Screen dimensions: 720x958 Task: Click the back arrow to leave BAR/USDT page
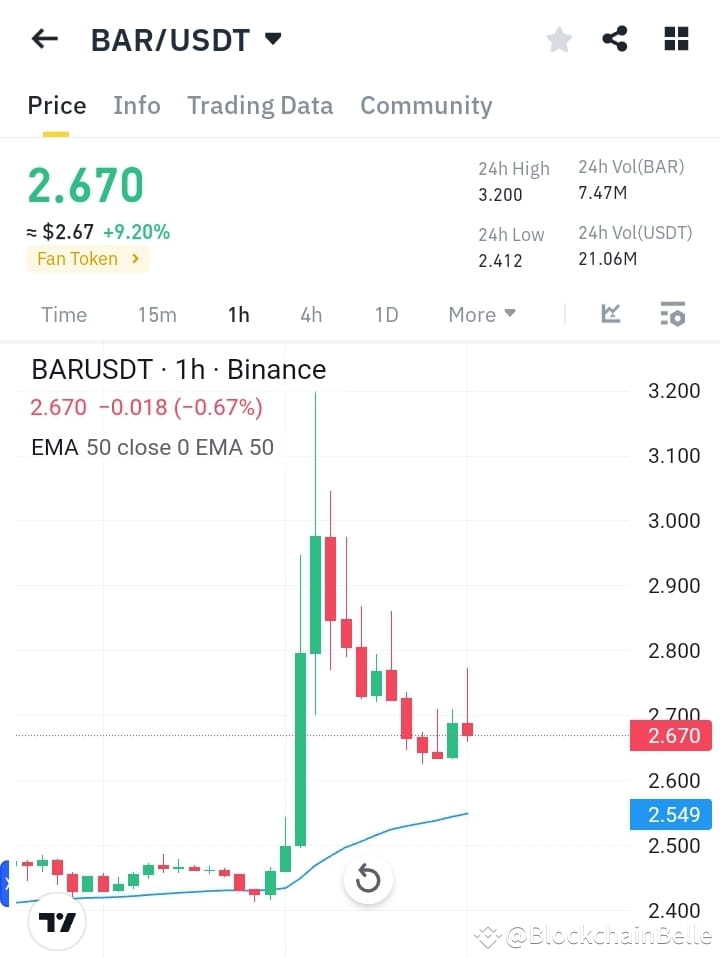44,38
